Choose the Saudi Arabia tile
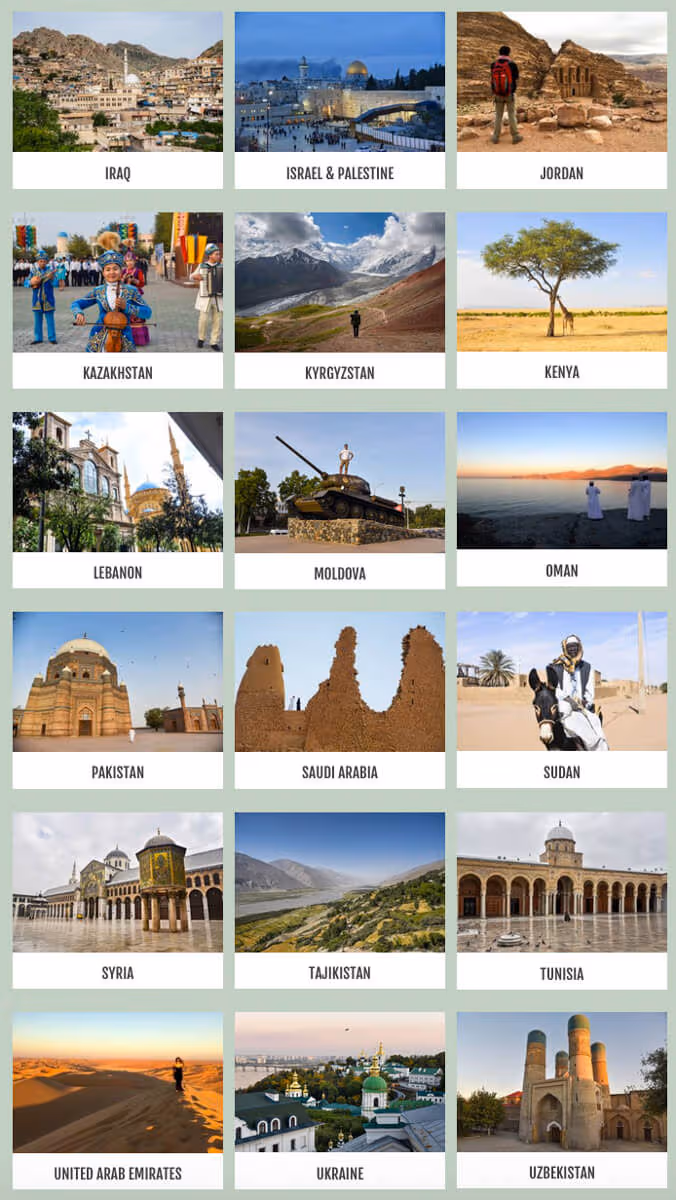 [340, 700]
